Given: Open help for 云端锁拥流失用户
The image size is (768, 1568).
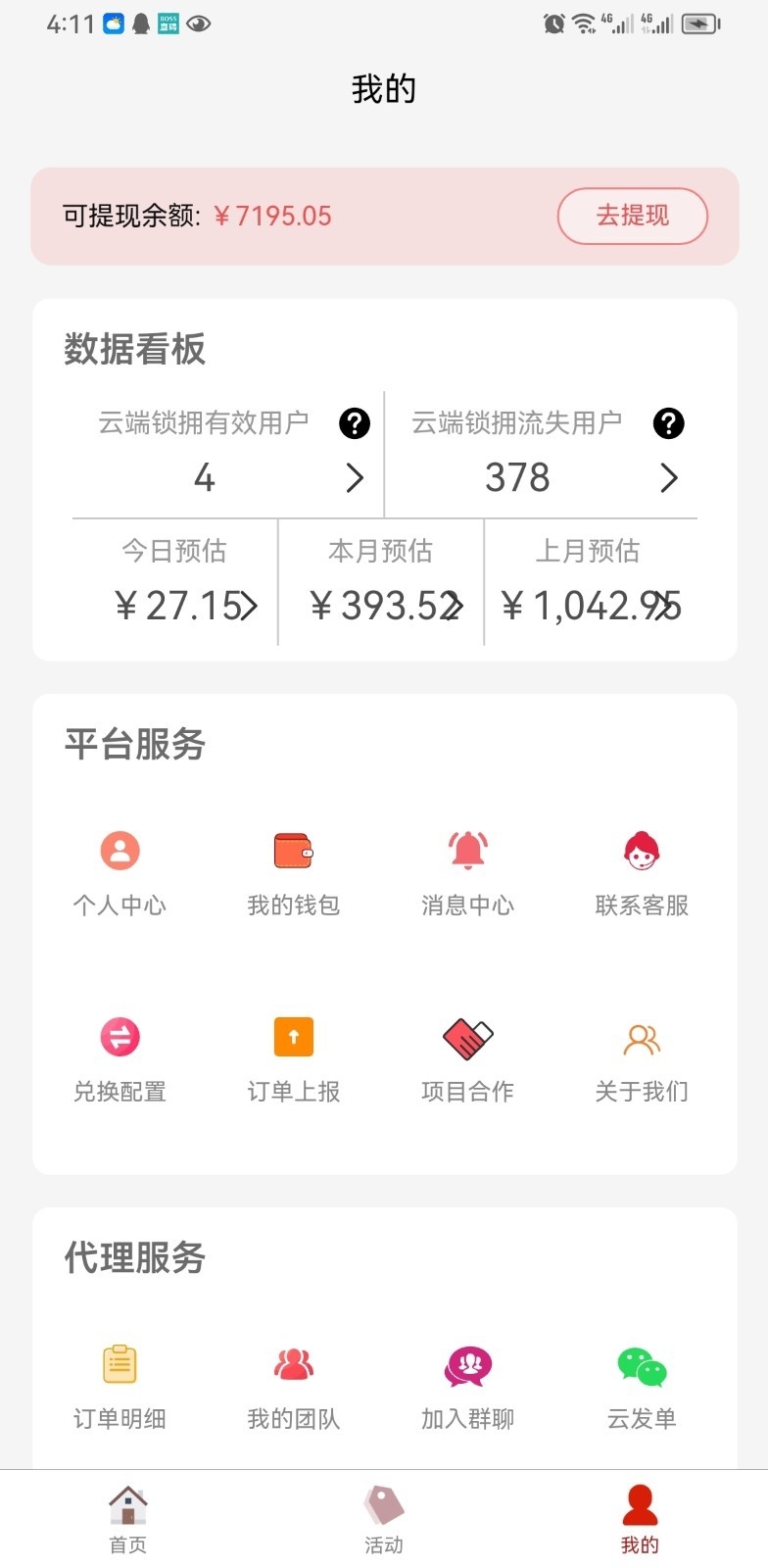Looking at the screenshot, I should click(668, 423).
